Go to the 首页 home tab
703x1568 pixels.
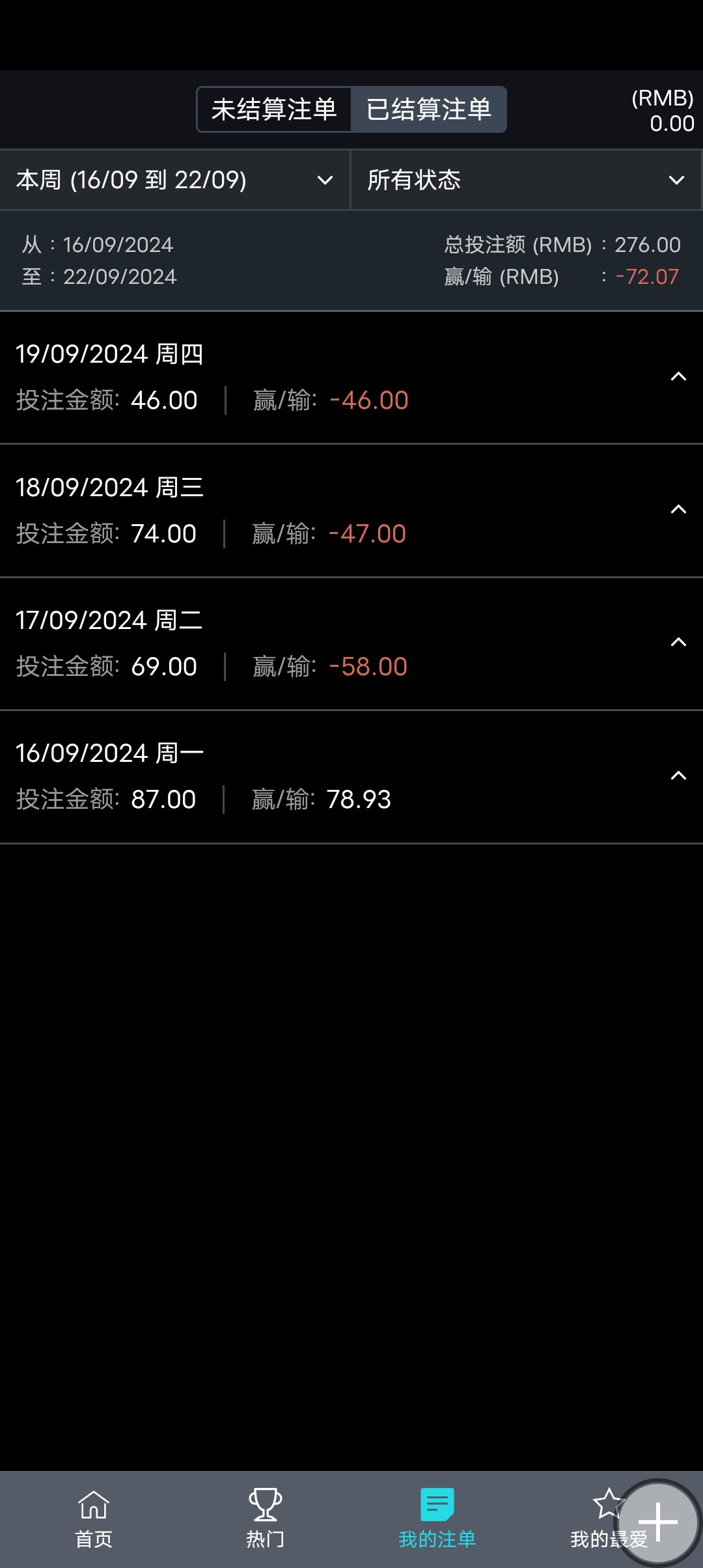pos(94,1519)
